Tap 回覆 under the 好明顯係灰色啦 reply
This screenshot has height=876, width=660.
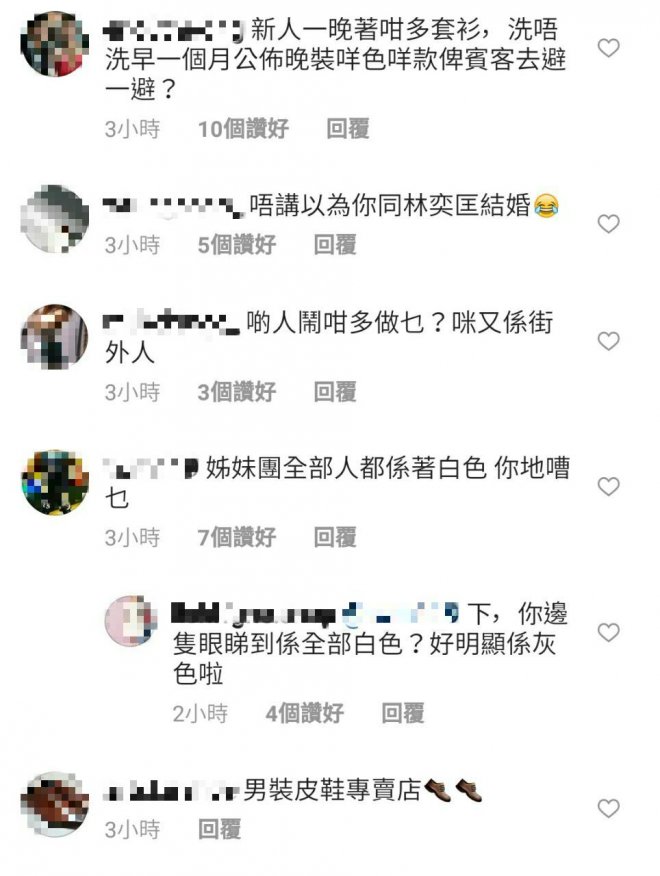tap(403, 713)
